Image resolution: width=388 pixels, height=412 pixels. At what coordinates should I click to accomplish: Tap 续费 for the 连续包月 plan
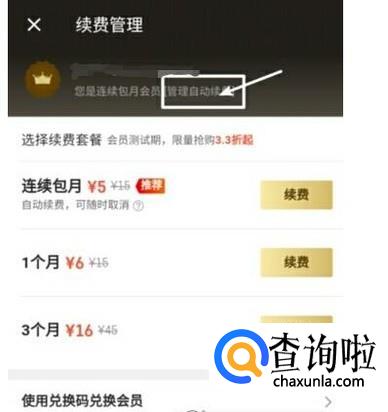(296, 195)
